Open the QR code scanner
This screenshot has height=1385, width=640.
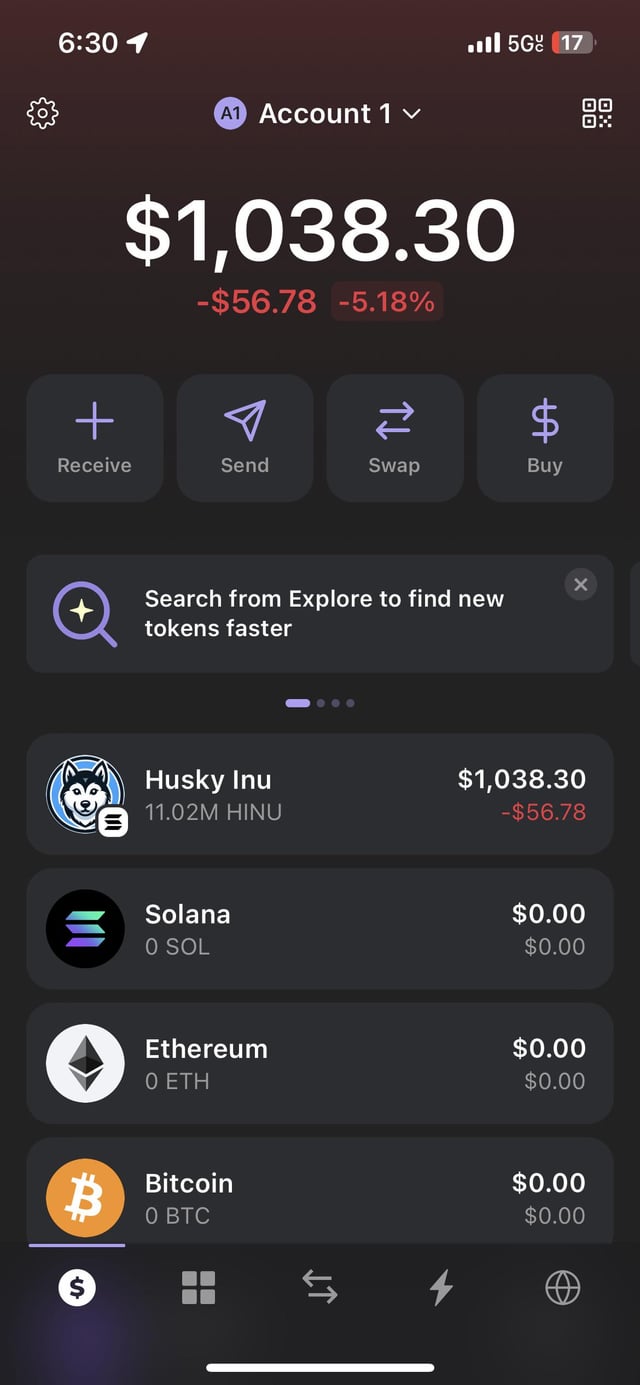pyautogui.click(x=597, y=114)
